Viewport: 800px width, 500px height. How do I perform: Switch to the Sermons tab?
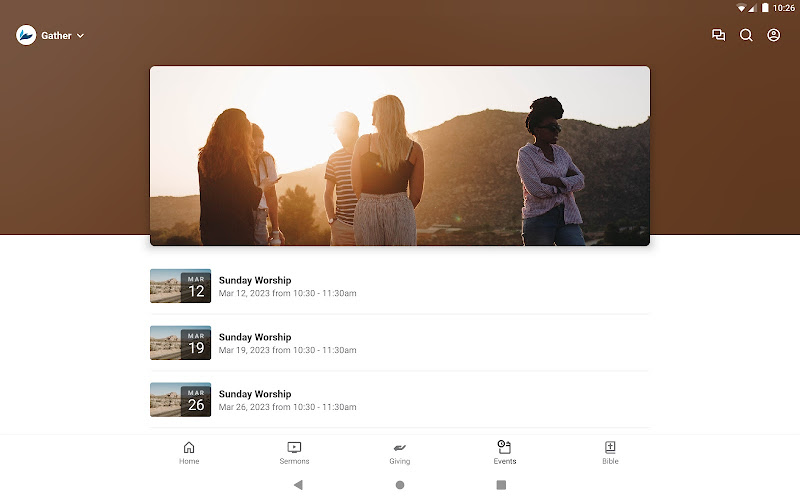(x=294, y=453)
